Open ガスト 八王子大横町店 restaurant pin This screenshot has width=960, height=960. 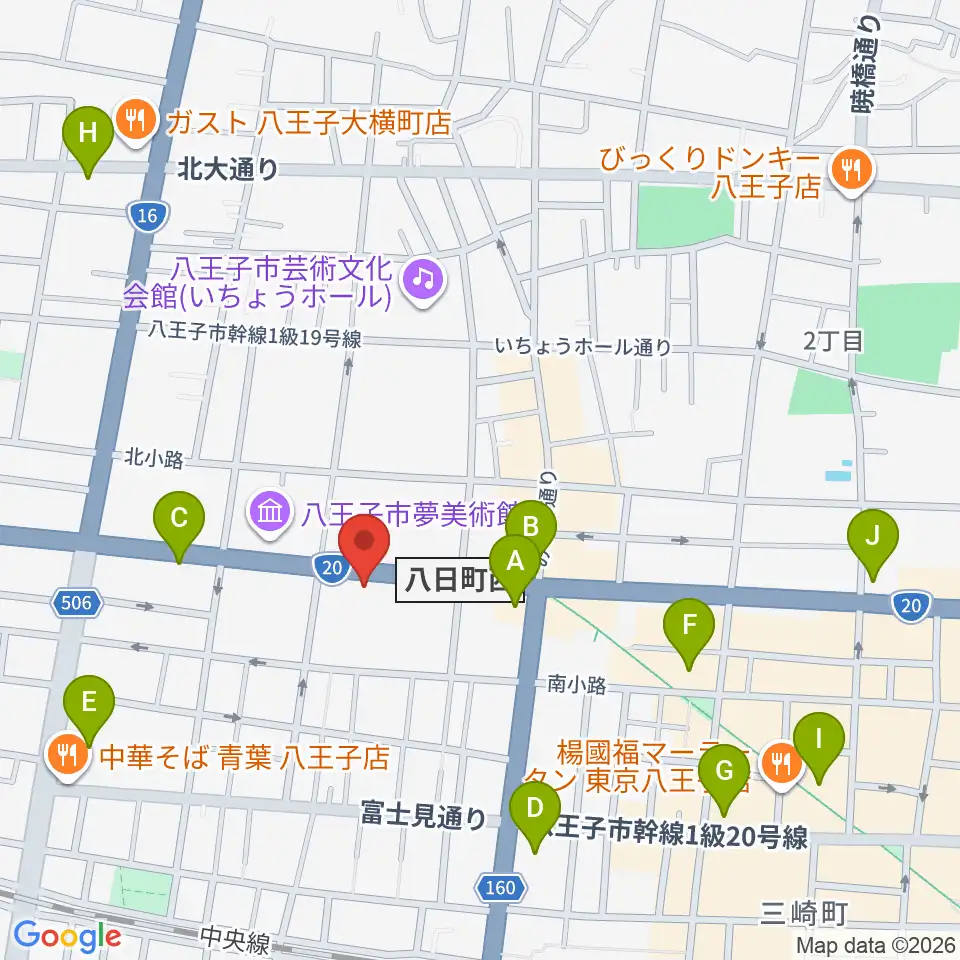[x=136, y=122]
